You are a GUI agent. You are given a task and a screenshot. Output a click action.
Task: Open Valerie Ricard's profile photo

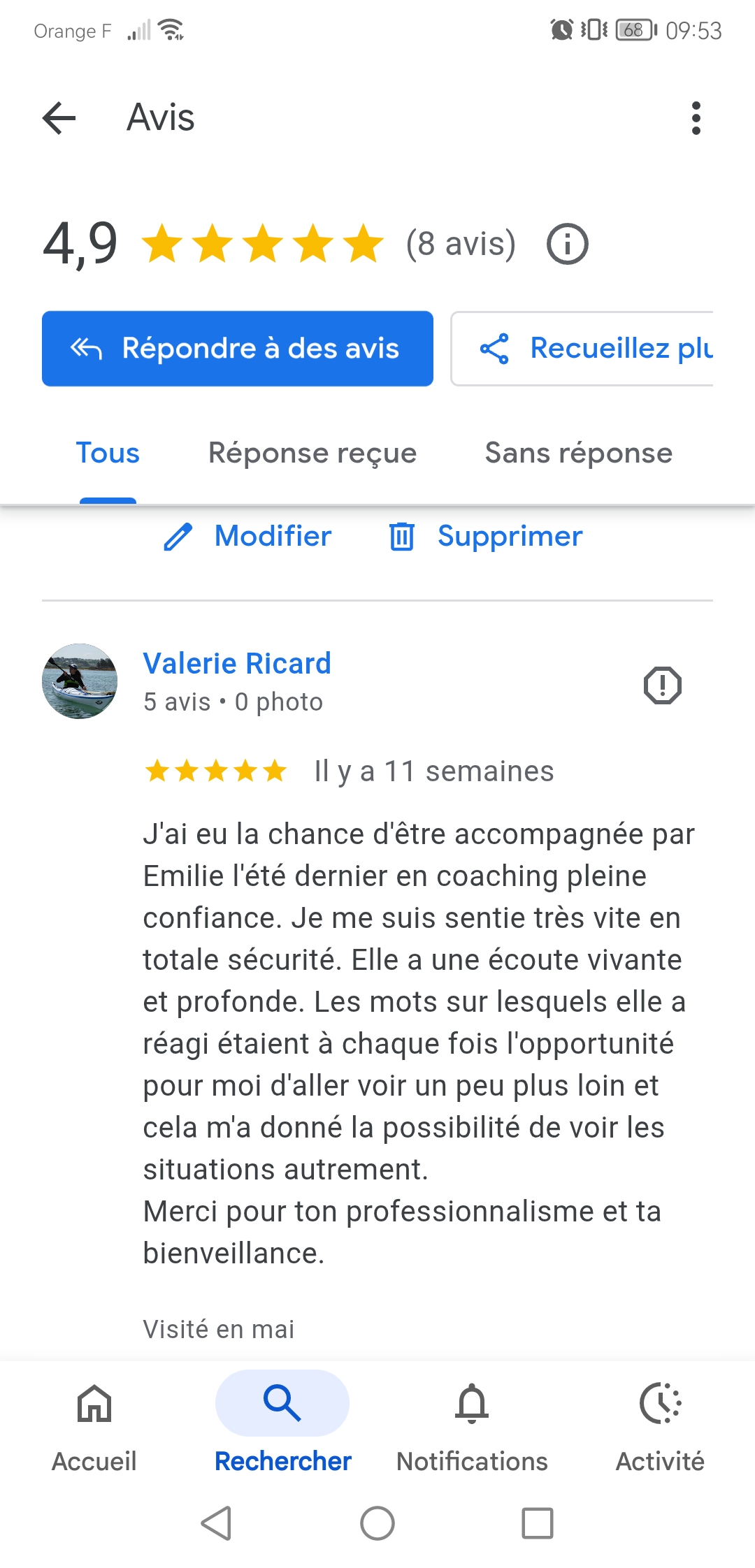[80, 681]
